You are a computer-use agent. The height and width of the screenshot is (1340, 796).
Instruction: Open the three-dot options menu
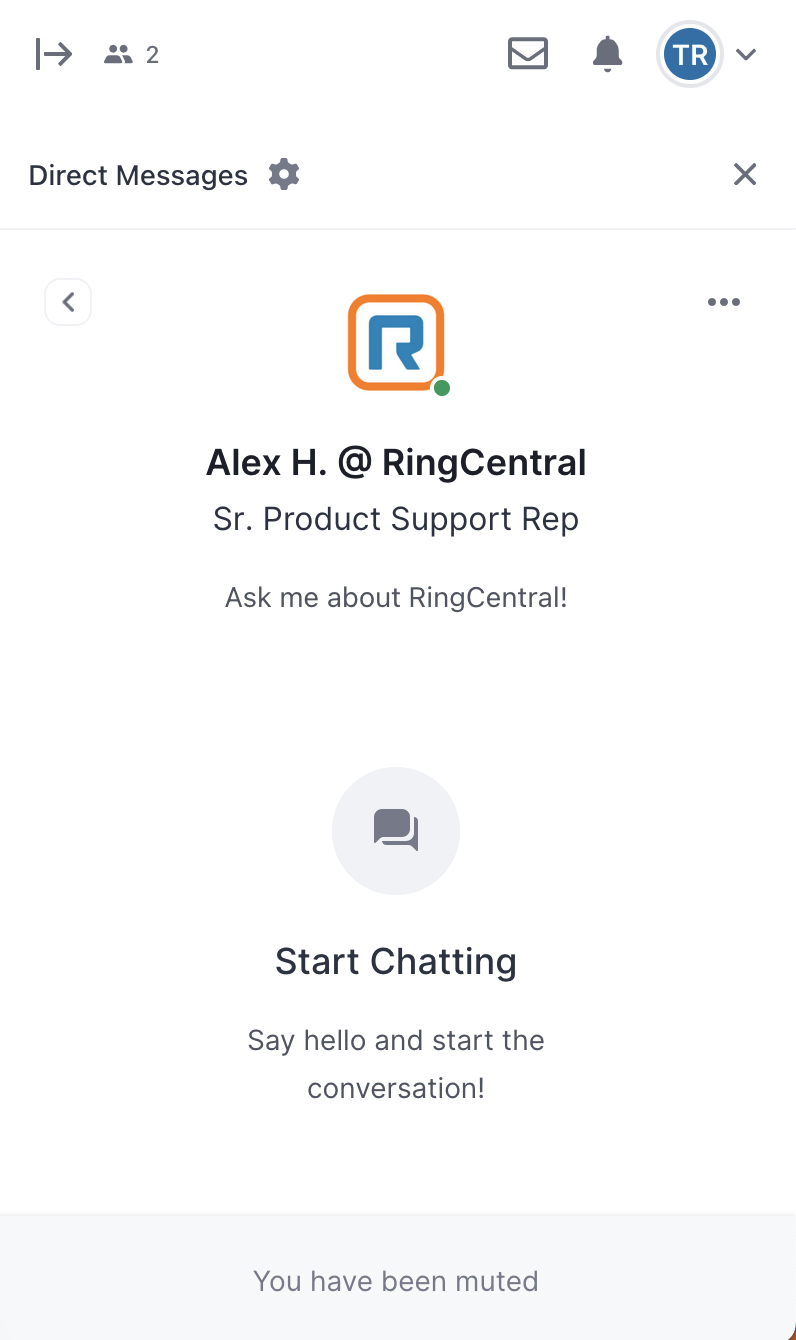coord(724,302)
